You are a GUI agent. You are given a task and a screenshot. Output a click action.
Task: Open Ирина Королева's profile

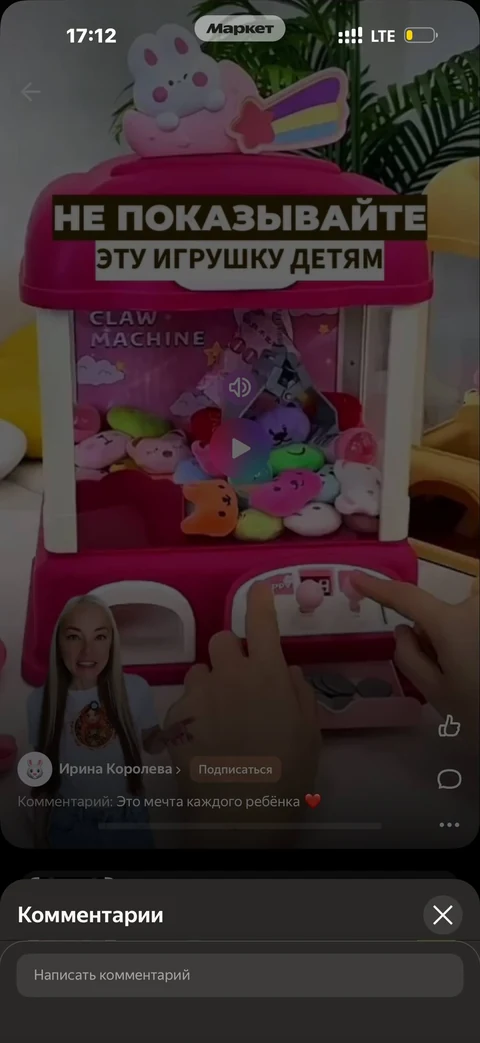pyautogui.click(x=120, y=770)
